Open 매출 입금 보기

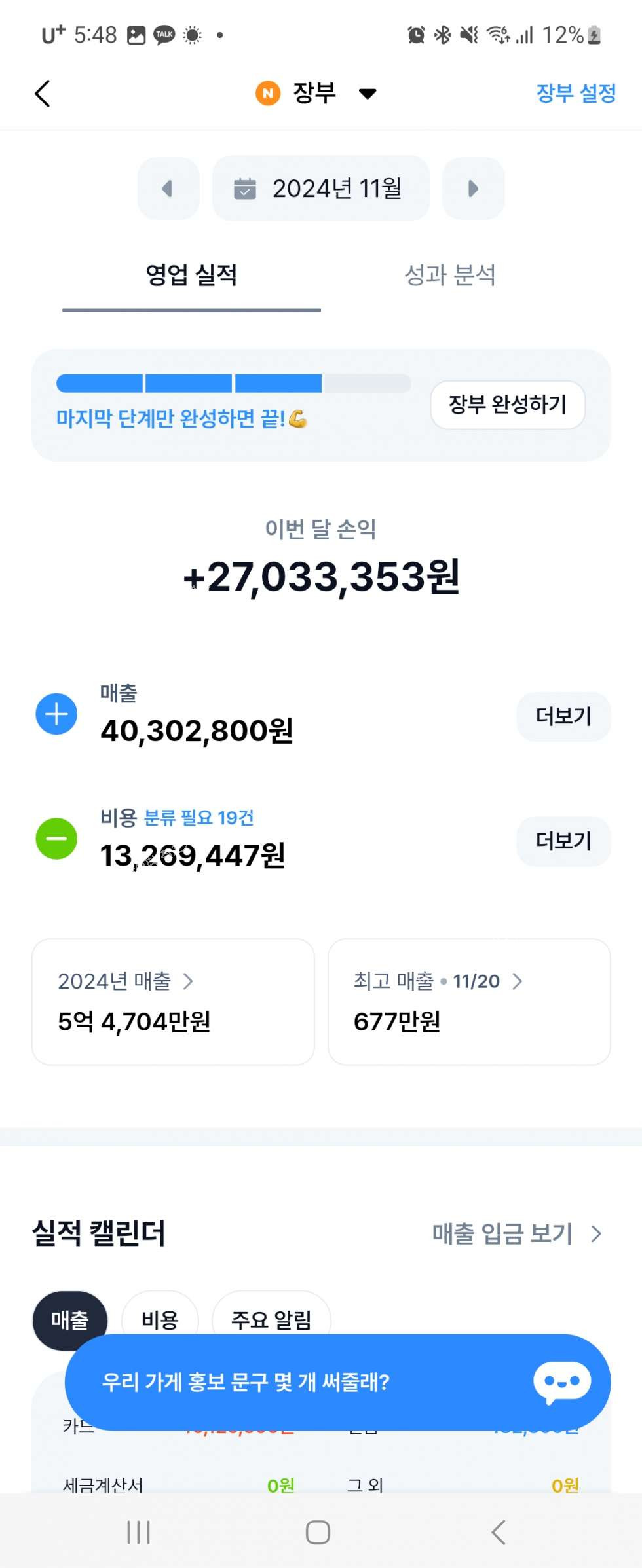pos(516,1233)
